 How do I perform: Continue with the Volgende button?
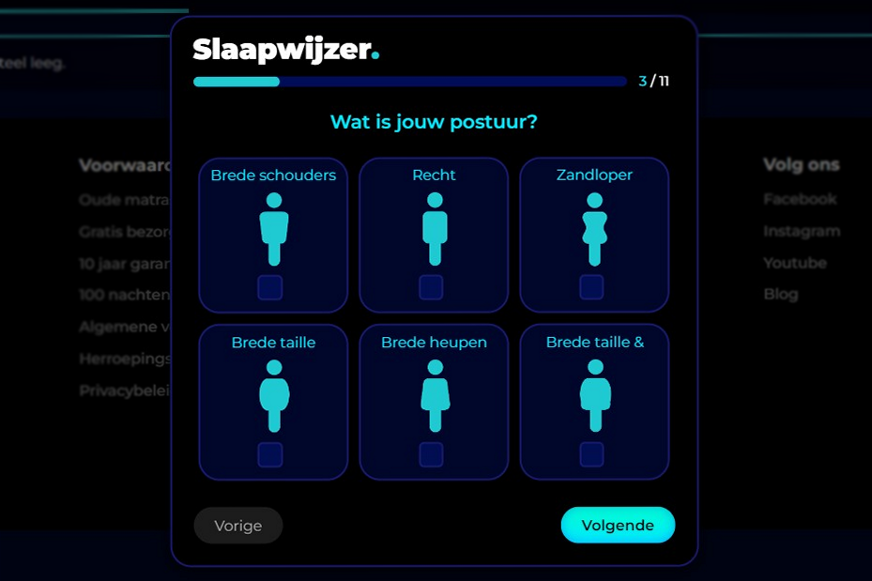click(617, 525)
